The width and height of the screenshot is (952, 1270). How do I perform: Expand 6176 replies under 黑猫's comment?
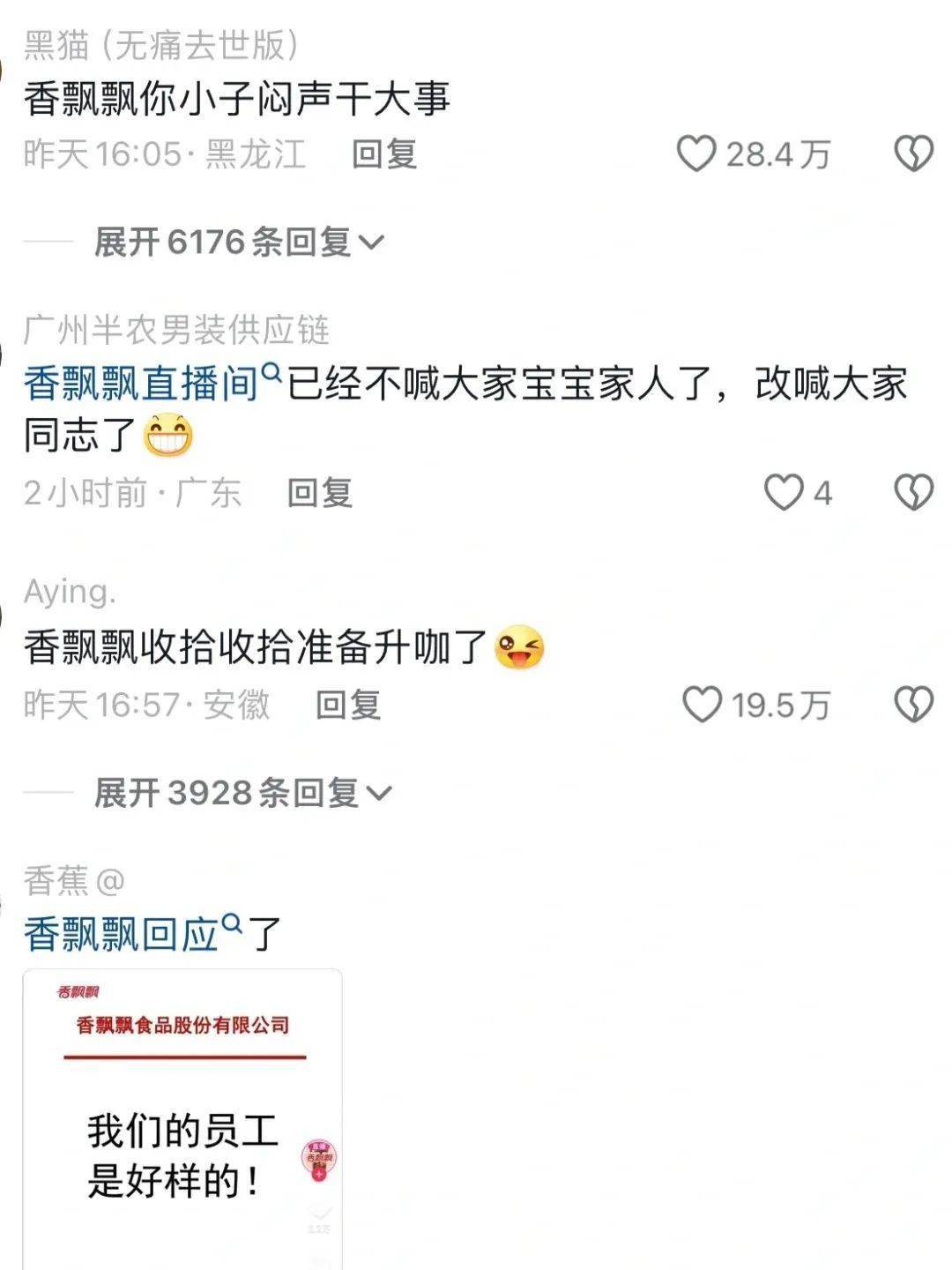238,242
